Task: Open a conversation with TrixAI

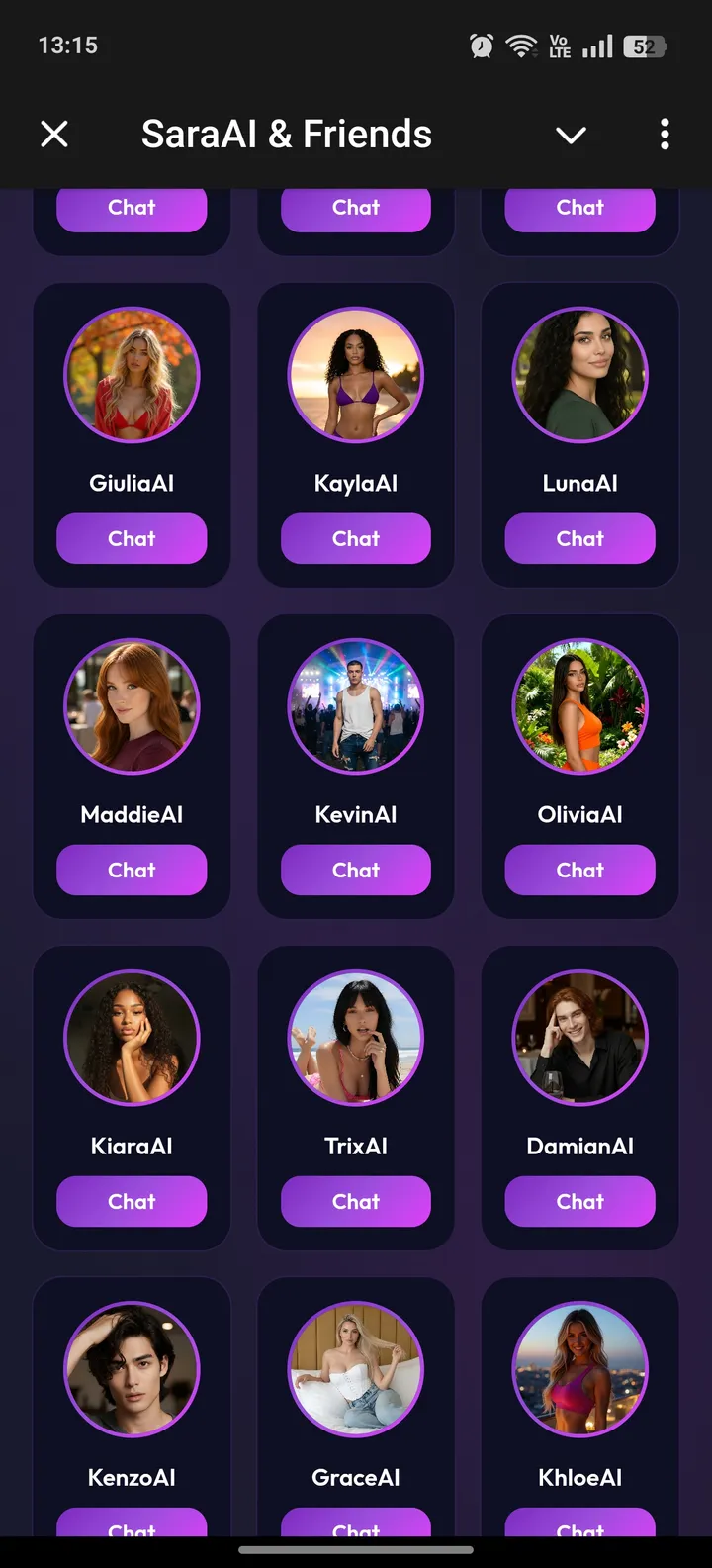Action: (x=356, y=1201)
